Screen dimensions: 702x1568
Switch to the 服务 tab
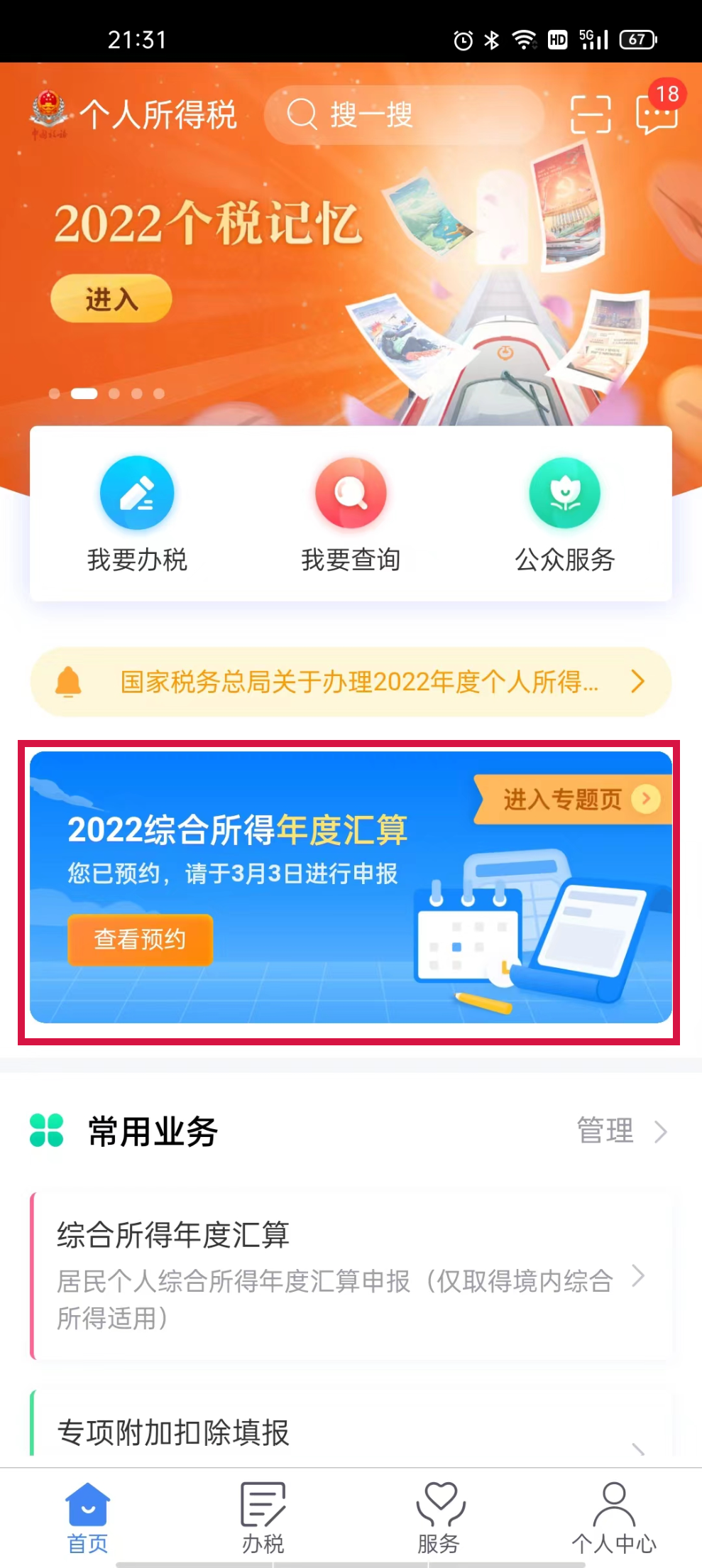coord(439,1517)
